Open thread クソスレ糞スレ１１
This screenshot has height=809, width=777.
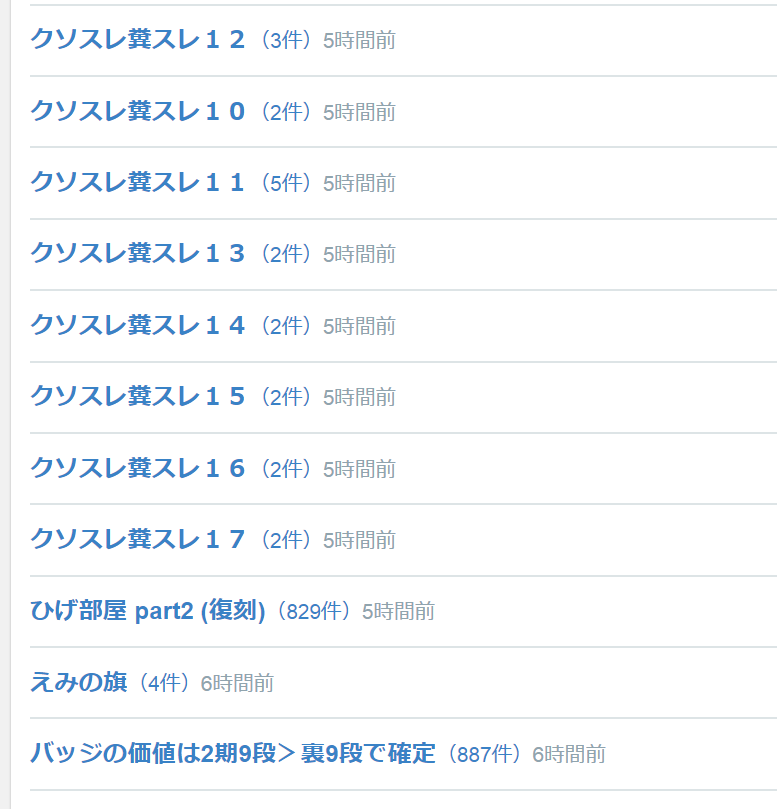pos(138,182)
